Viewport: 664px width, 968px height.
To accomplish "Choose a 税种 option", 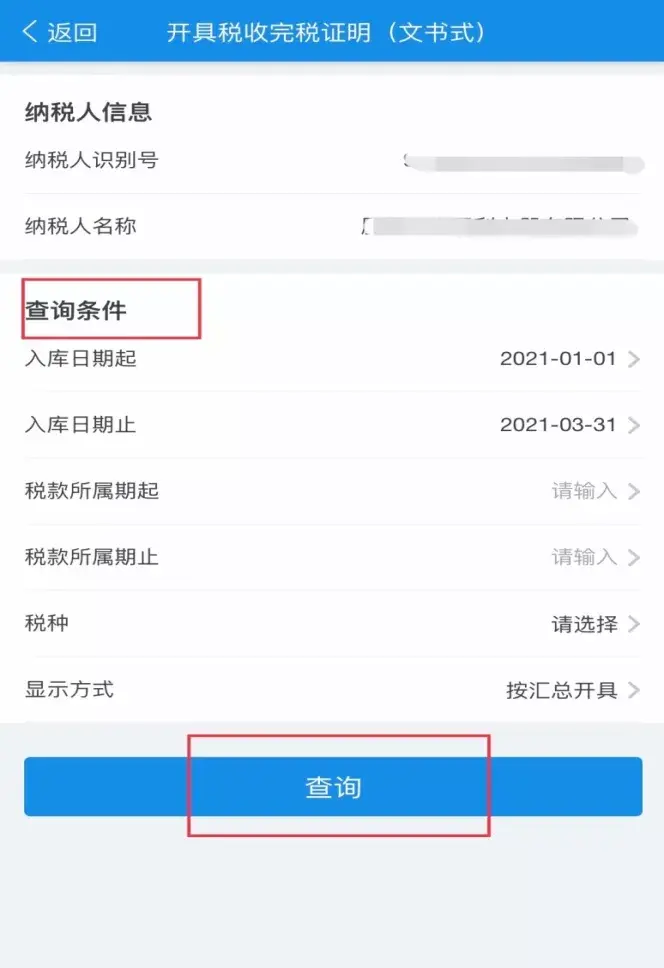I will (x=332, y=624).
